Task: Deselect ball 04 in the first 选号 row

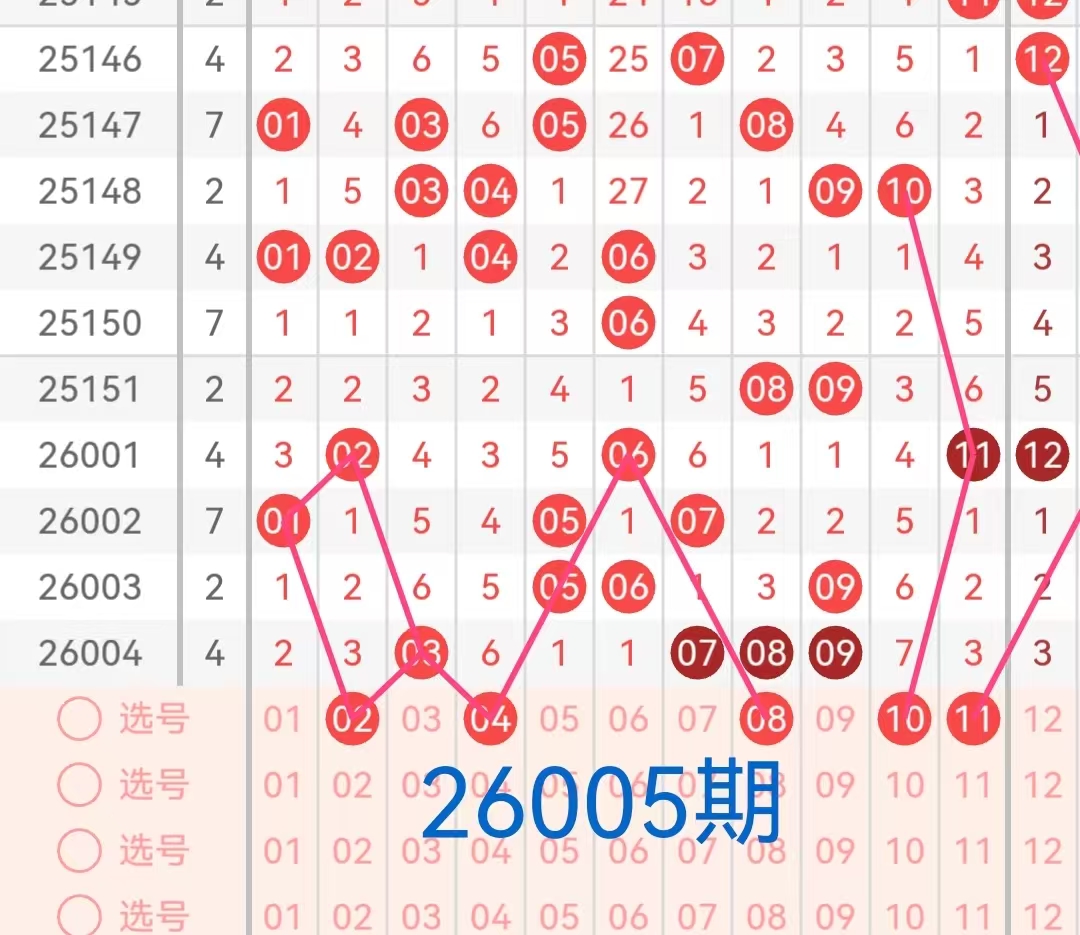Action: pyautogui.click(x=490, y=718)
